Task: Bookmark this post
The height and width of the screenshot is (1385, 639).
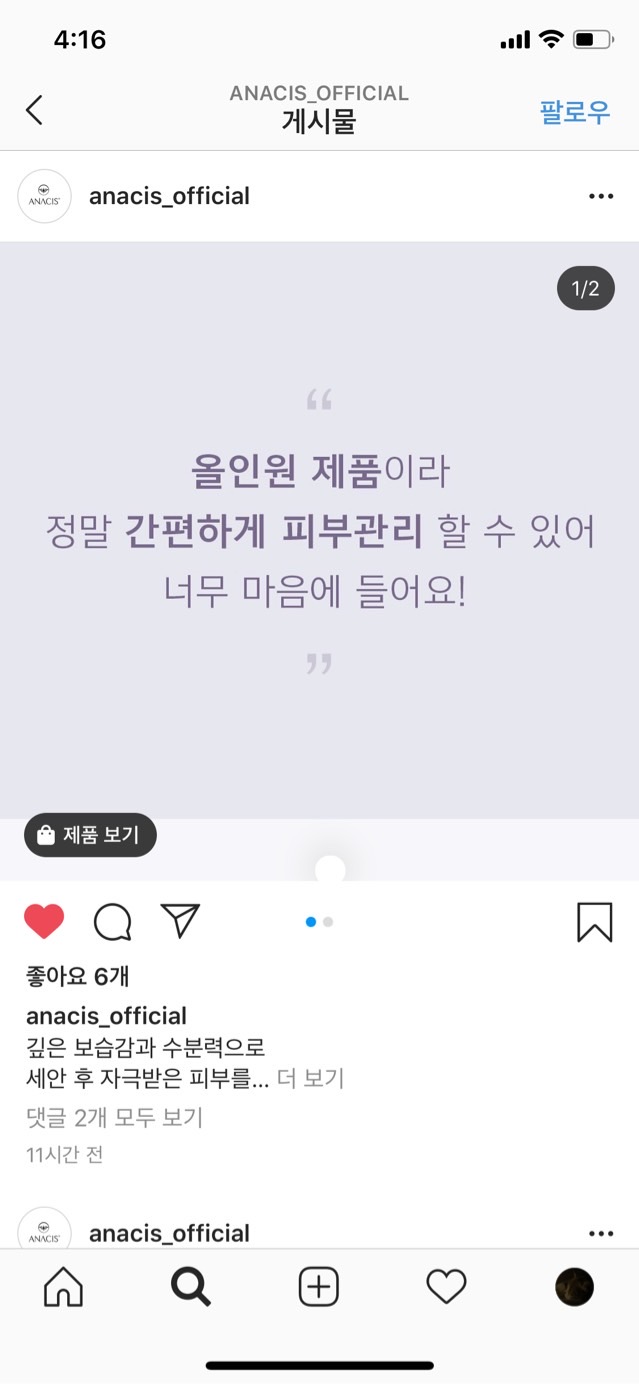Action: [x=595, y=922]
